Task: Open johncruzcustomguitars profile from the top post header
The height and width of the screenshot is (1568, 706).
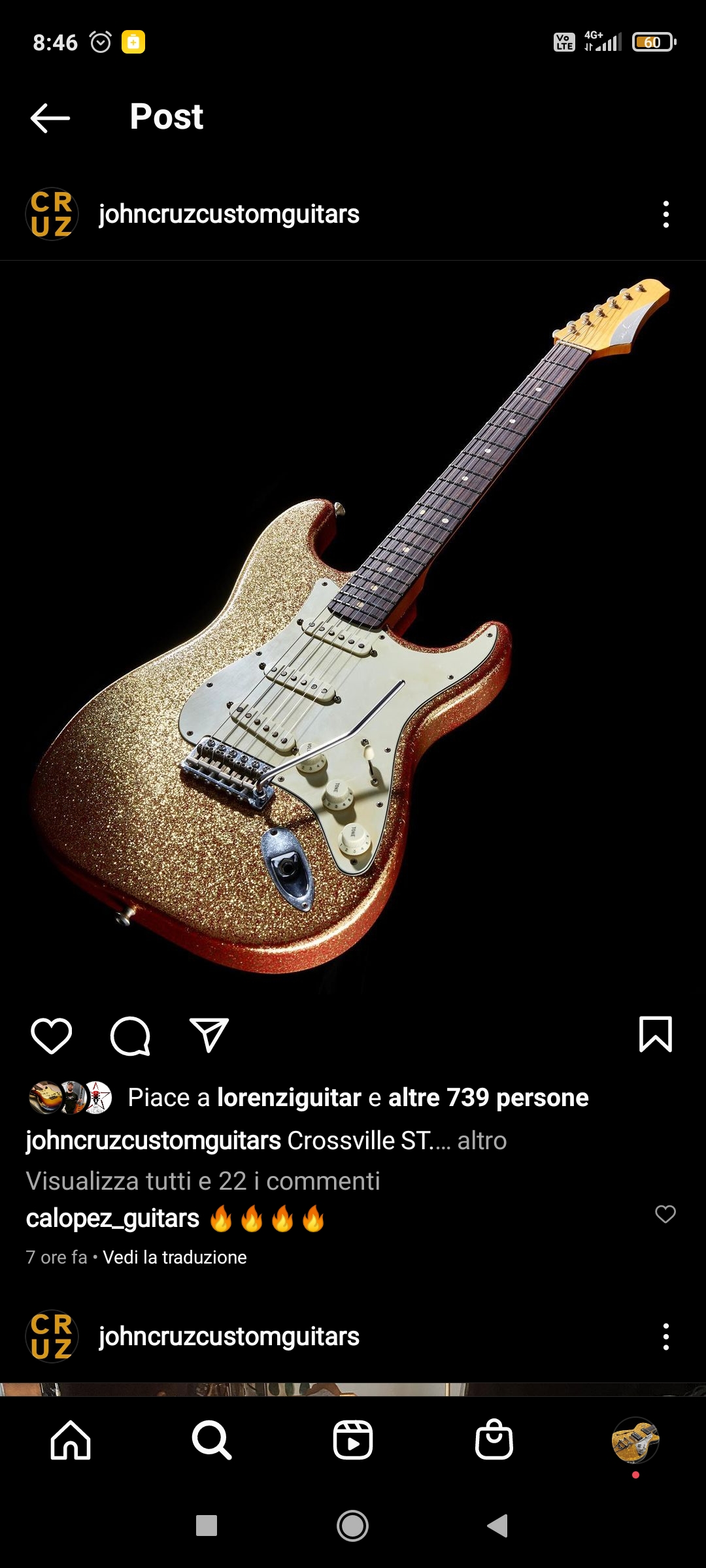Action: point(228,214)
